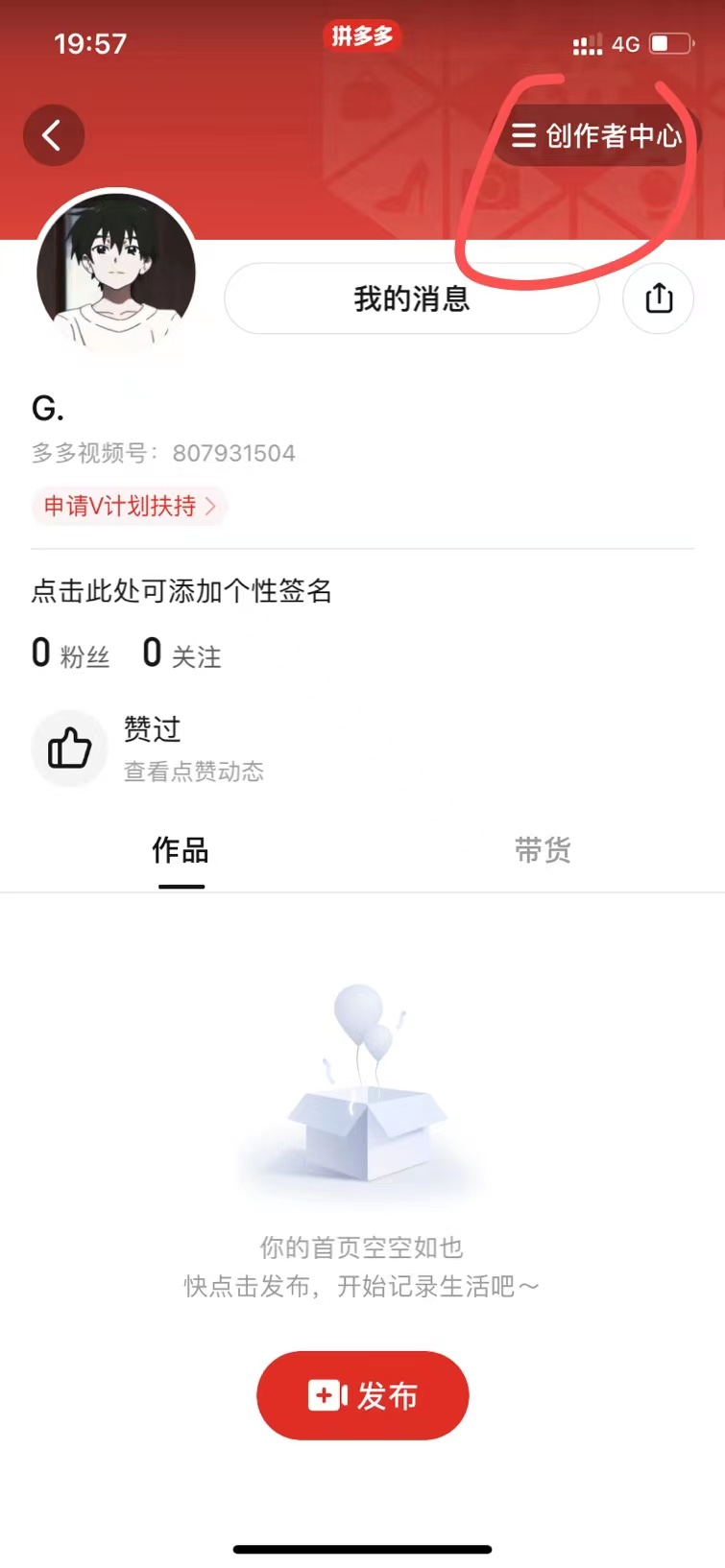Expand 申请V计划扶持 via its chevron arrow
The height and width of the screenshot is (1568, 725).
tap(213, 507)
